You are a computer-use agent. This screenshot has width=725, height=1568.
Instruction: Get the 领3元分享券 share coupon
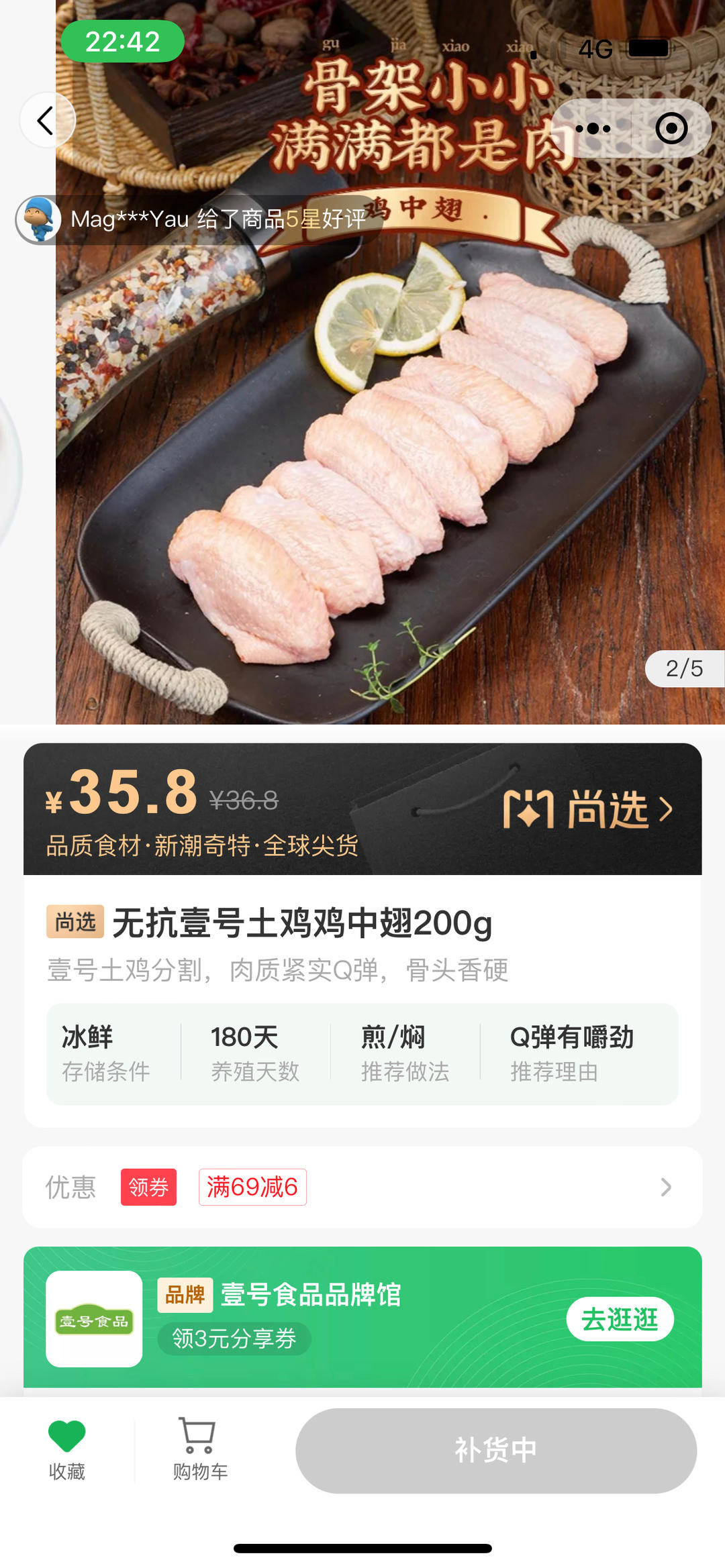[x=234, y=1339]
